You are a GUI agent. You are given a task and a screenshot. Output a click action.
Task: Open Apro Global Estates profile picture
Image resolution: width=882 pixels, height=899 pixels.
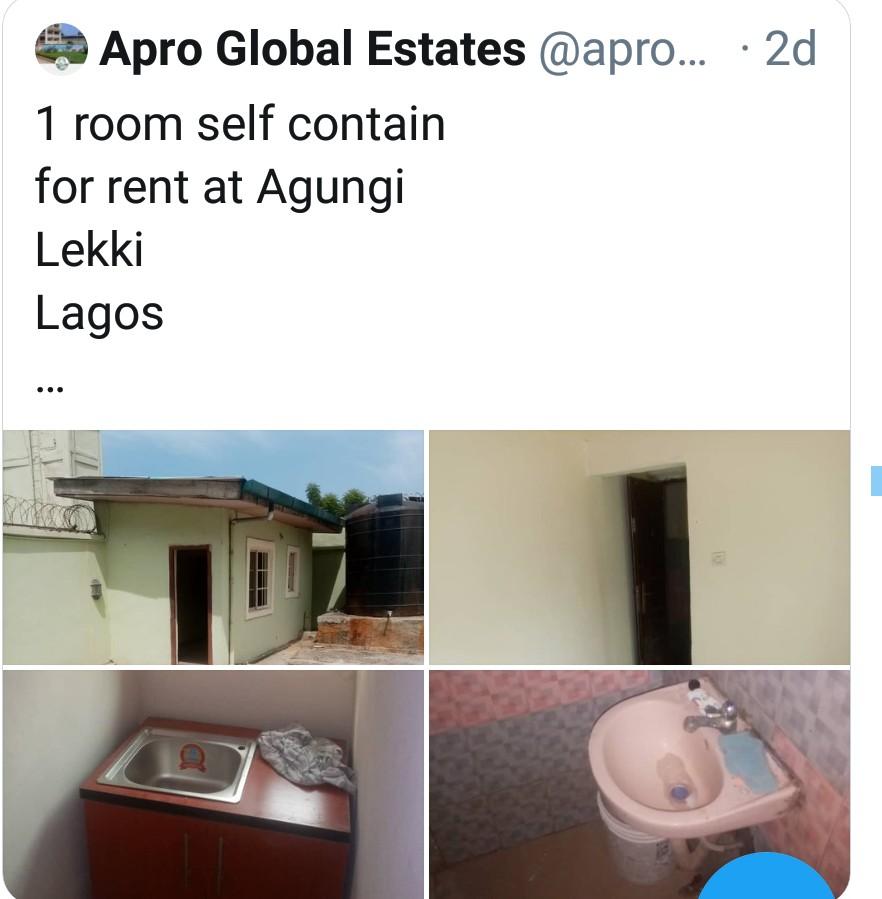[61, 49]
